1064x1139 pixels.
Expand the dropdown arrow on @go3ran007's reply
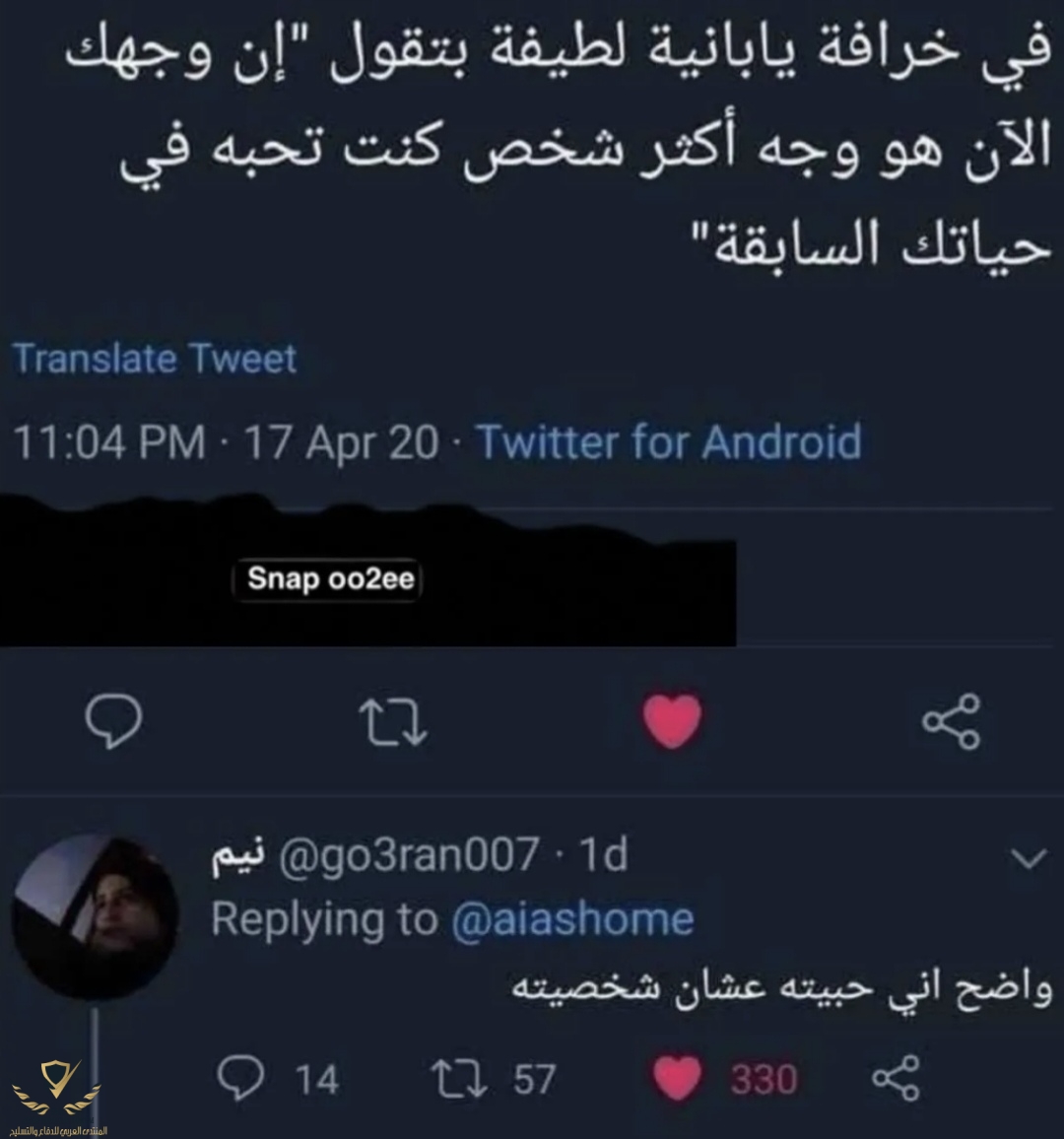pyautogui.click(x=1028, y=860)
